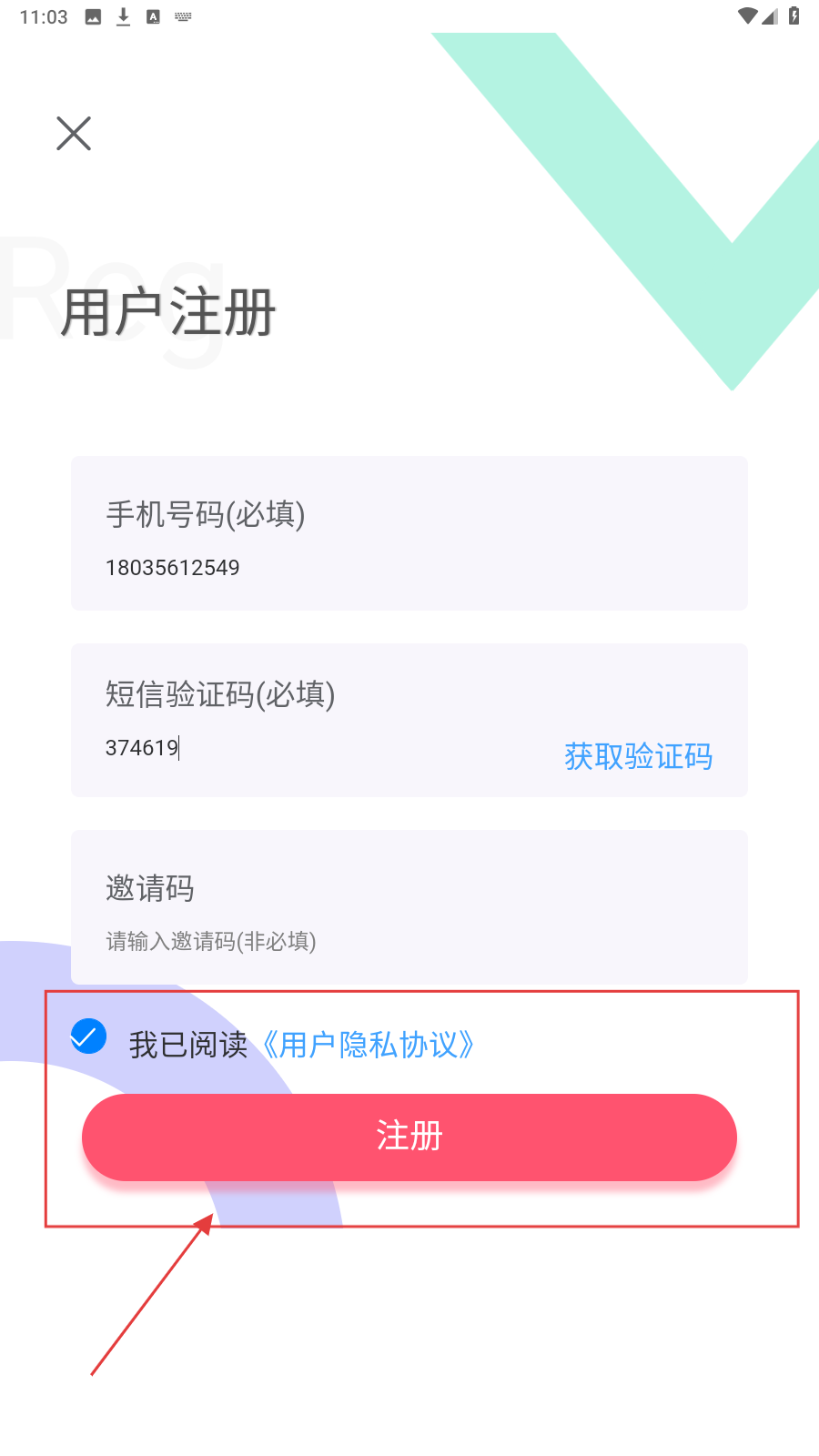Viewport: 819px width, 1456px height.
Task: Edit the phone number field
Action: pyautogui.click(x=364, y=567)
